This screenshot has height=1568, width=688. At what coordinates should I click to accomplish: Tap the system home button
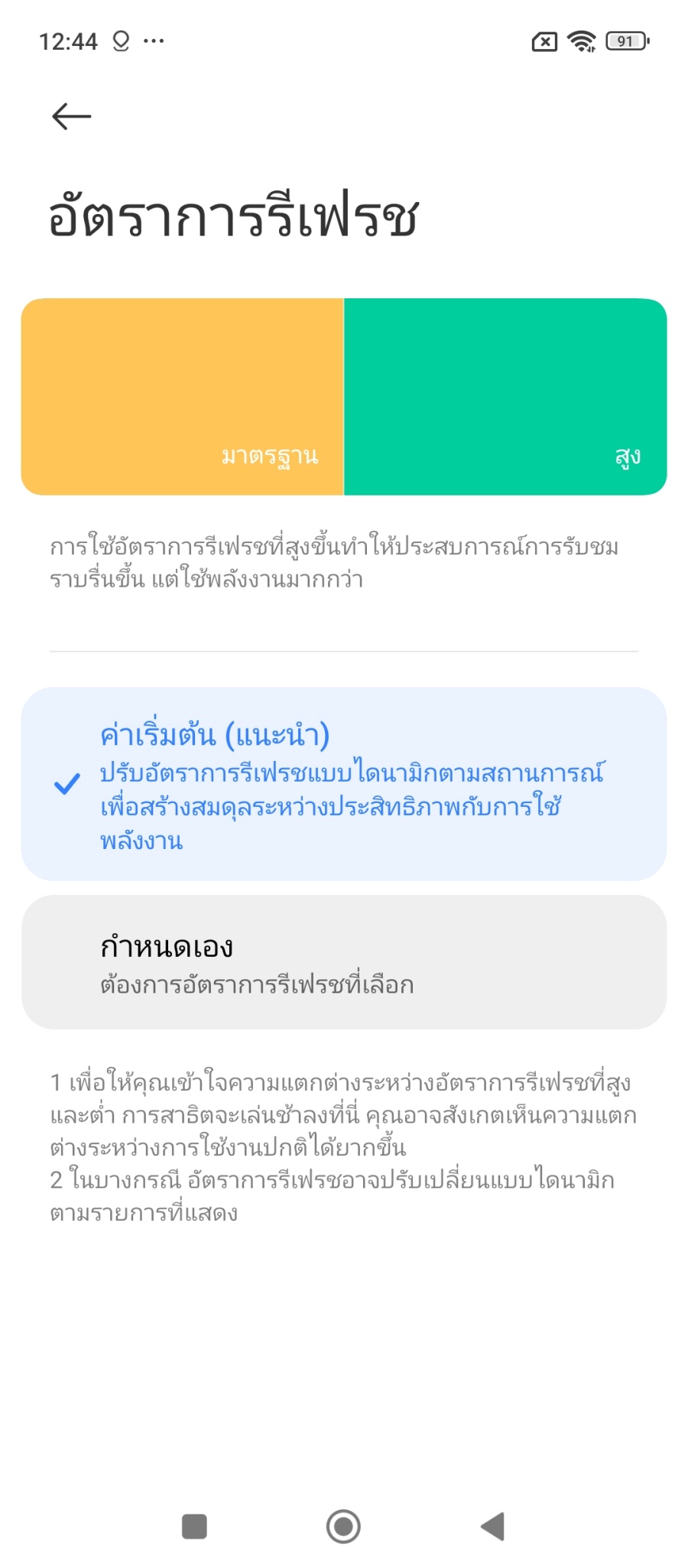(343, 1527)
